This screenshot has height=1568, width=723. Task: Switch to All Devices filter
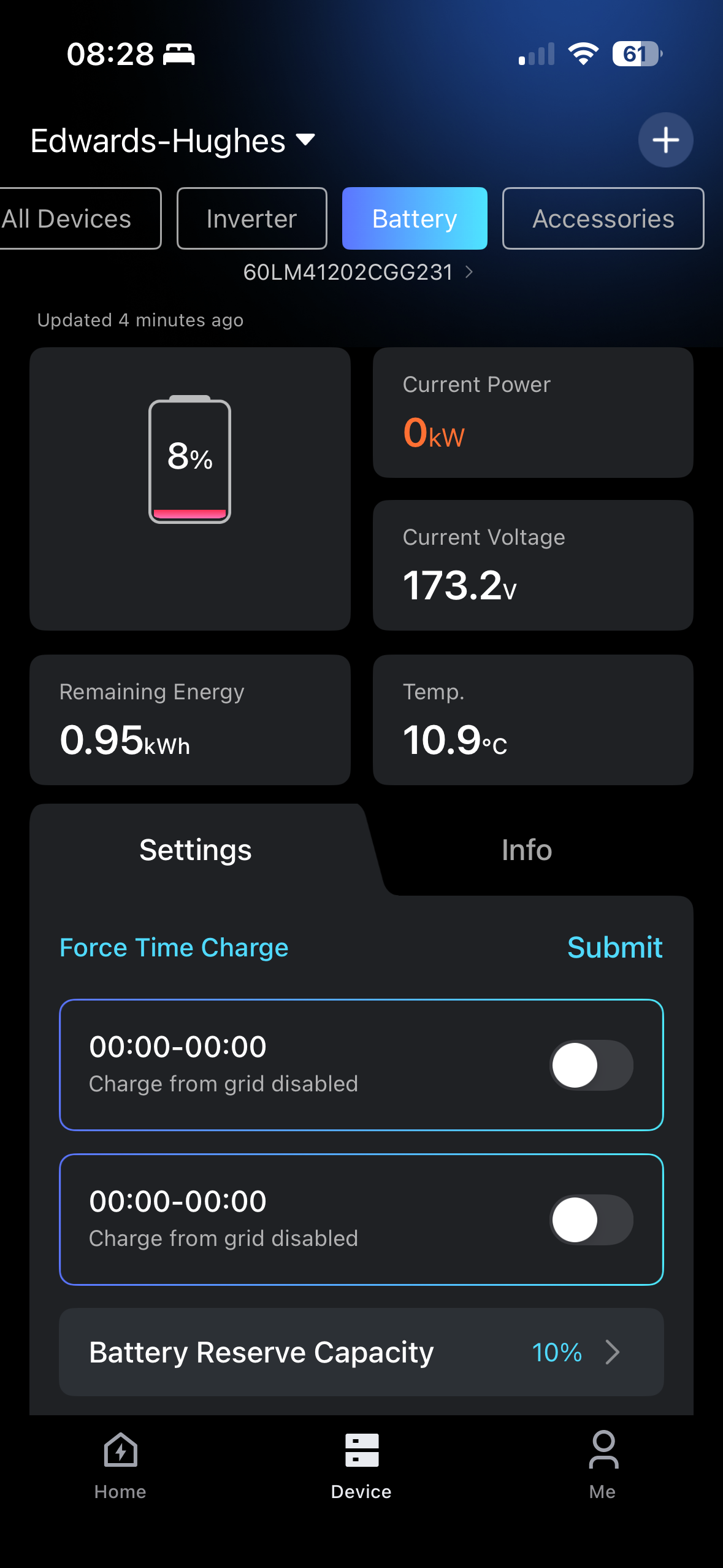point(74,219)
